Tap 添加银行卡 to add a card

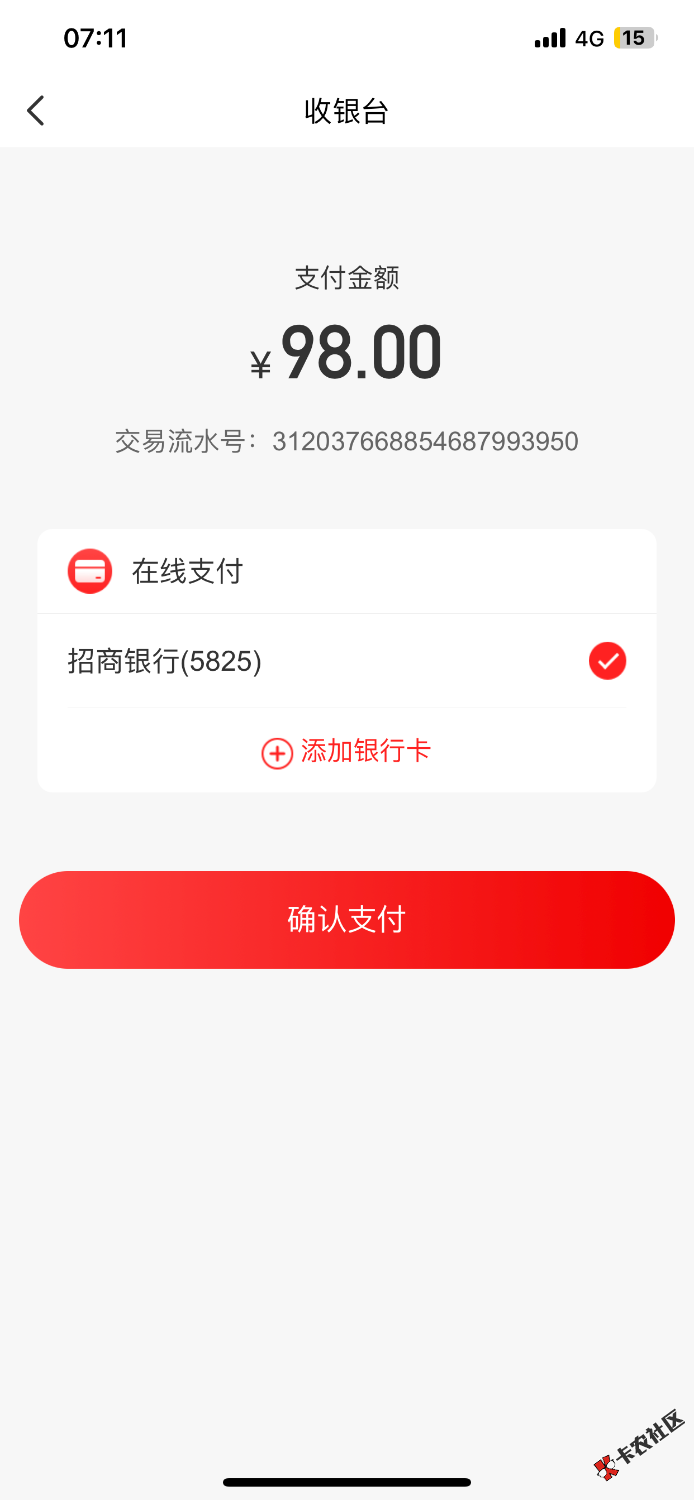coord(346,752)
